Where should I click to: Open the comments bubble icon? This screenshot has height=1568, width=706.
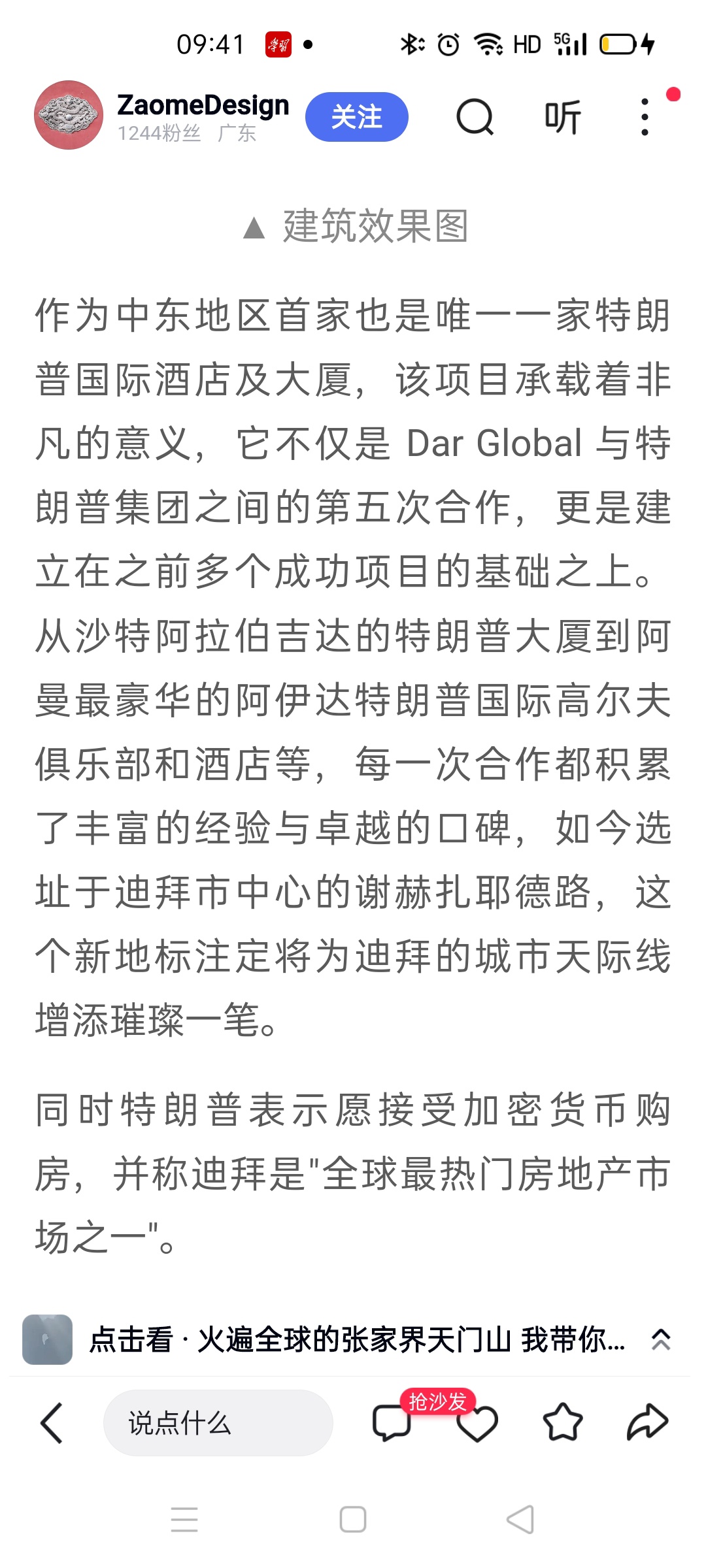[x=391, y=1423]
